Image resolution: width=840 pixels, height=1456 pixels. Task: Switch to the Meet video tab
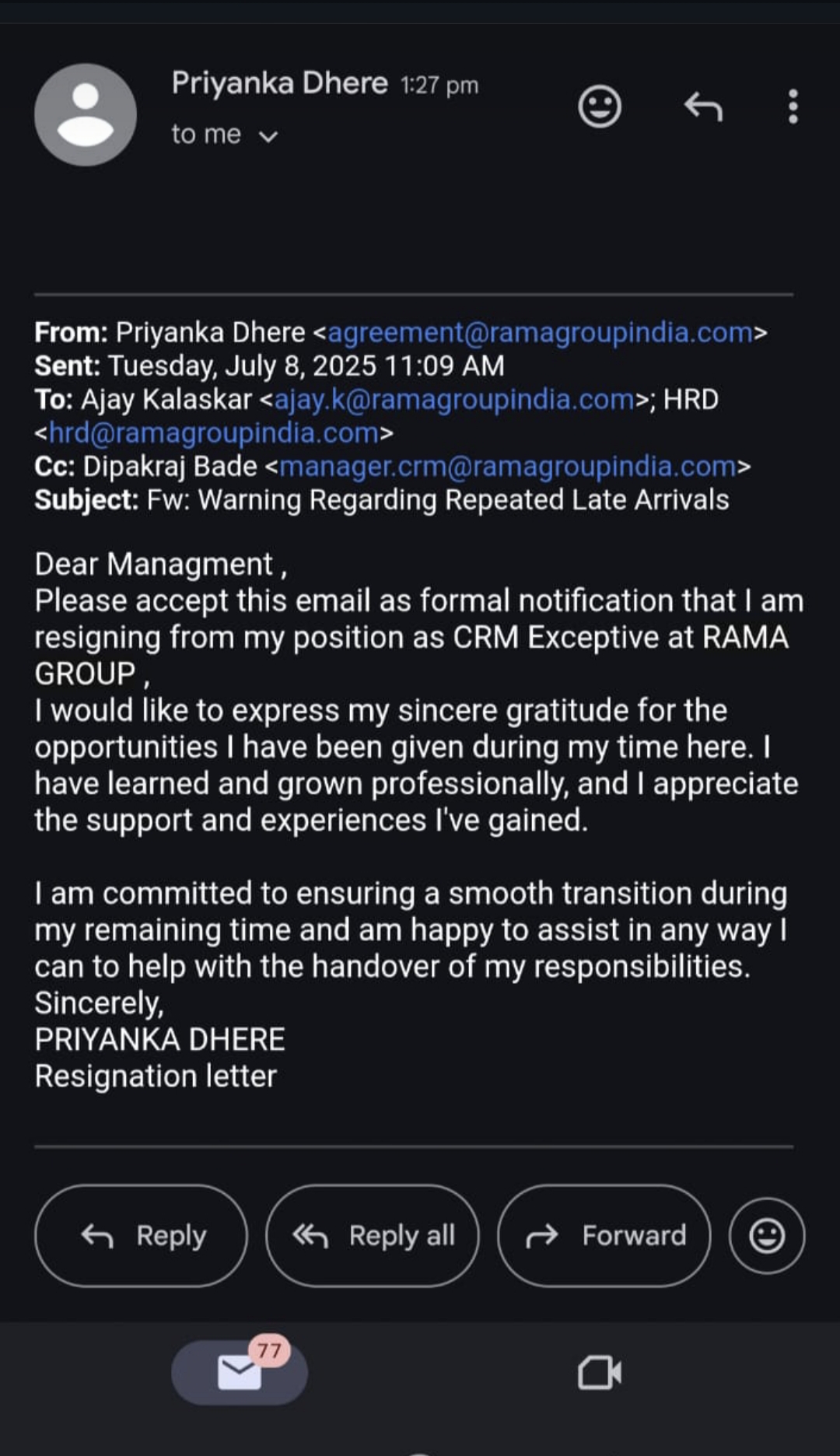point(599,1372)
